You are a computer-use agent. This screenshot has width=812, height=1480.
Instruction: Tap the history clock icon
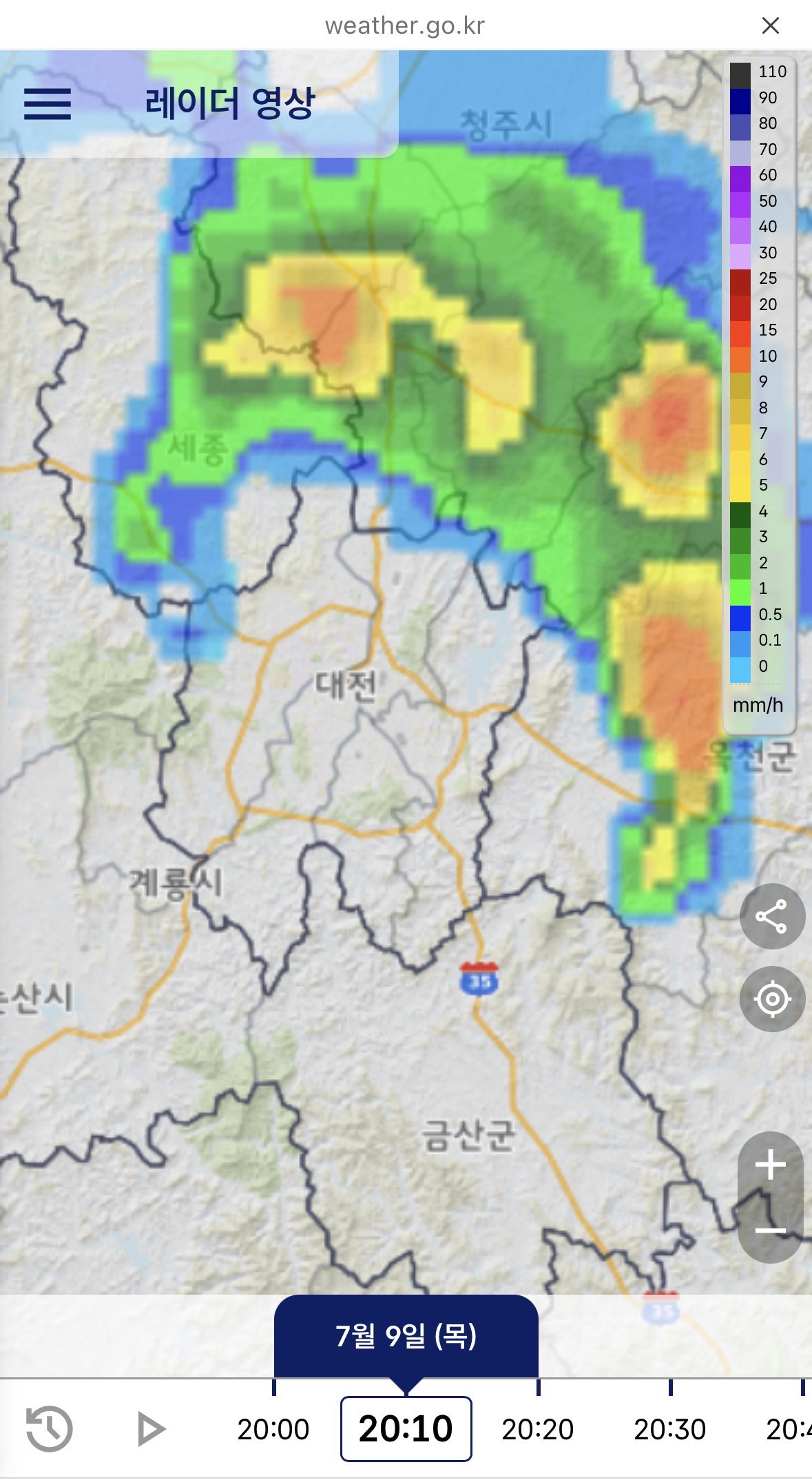pyautogui.click(x=49, y=1429)
